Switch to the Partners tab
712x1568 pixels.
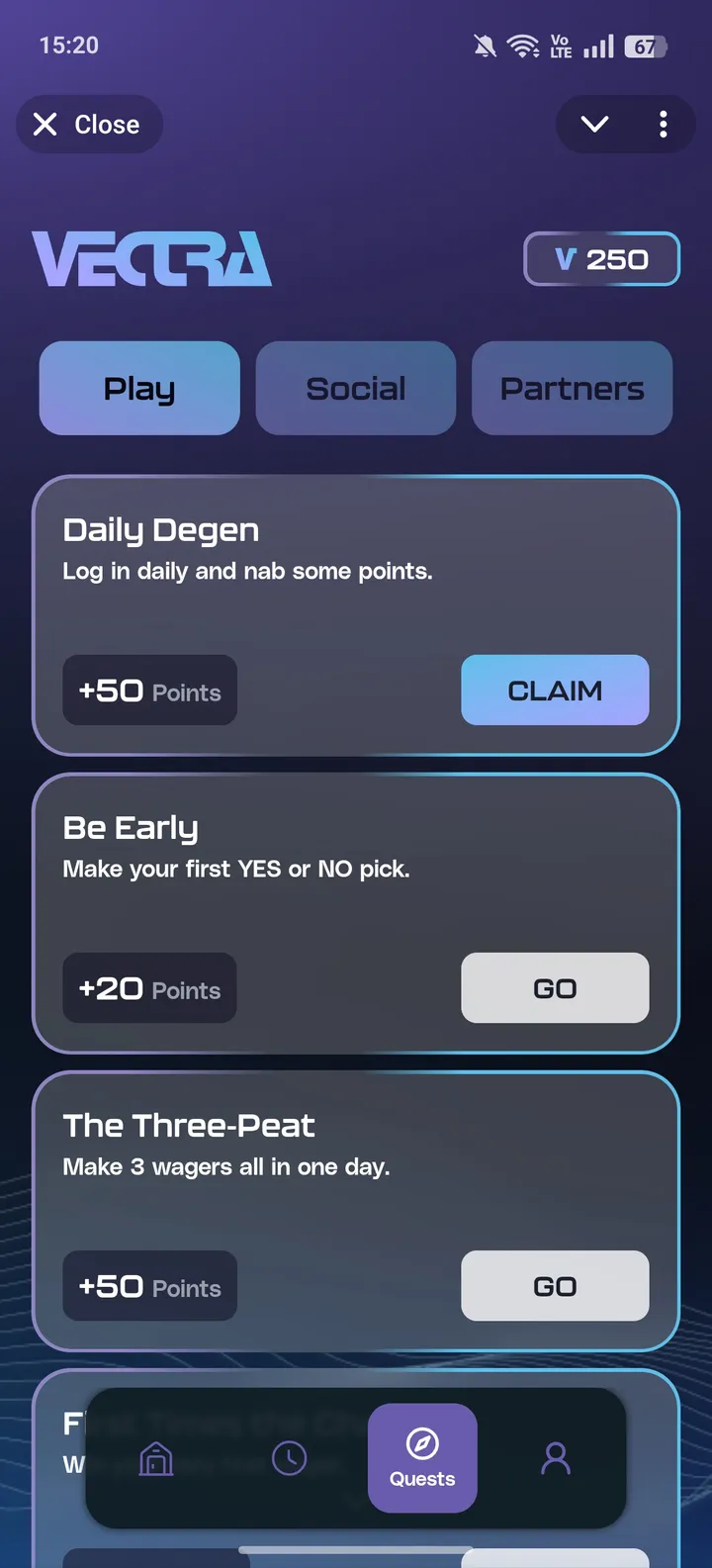[572, 389]
